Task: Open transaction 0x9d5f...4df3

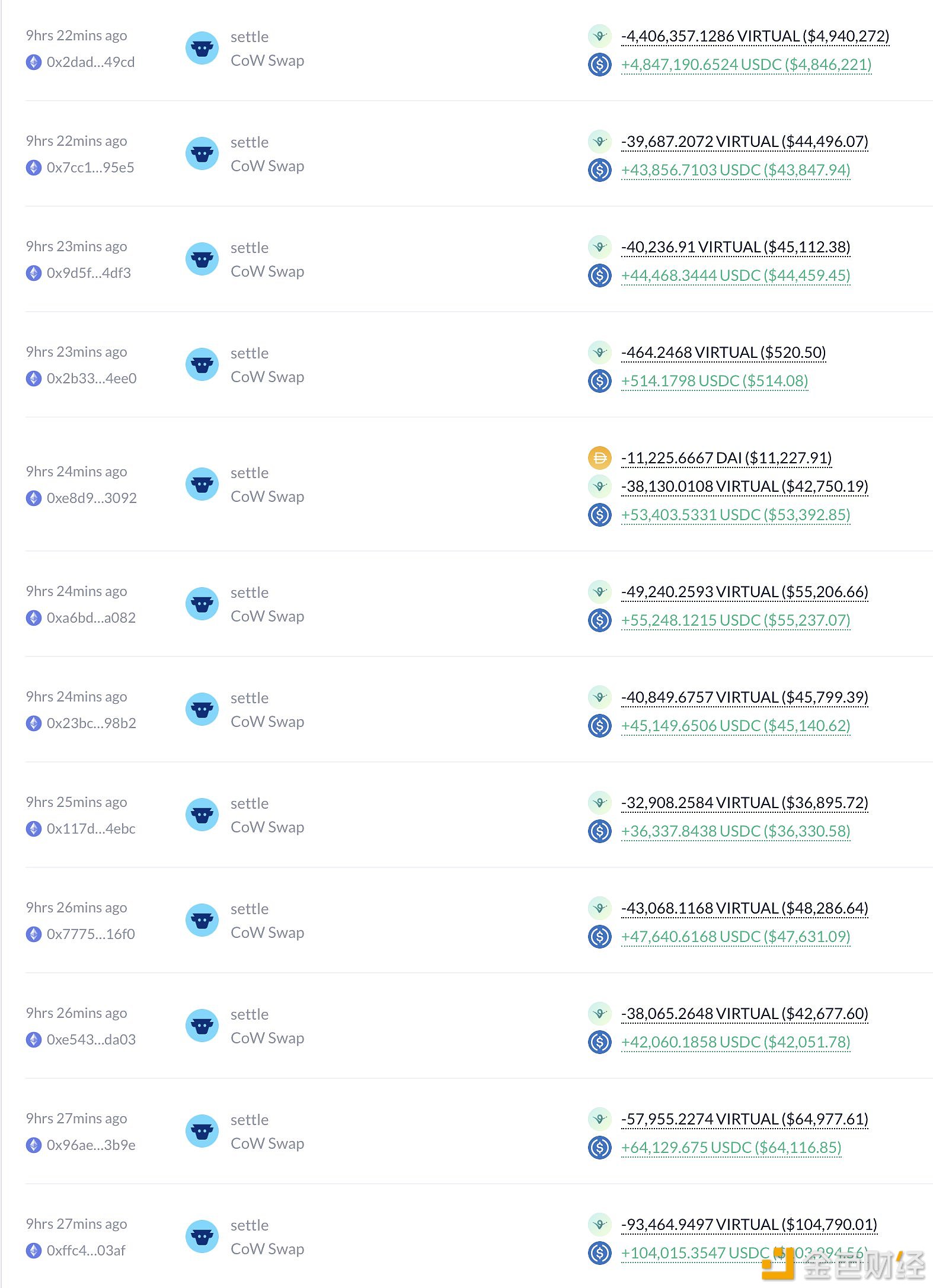Action: [89, 273]
